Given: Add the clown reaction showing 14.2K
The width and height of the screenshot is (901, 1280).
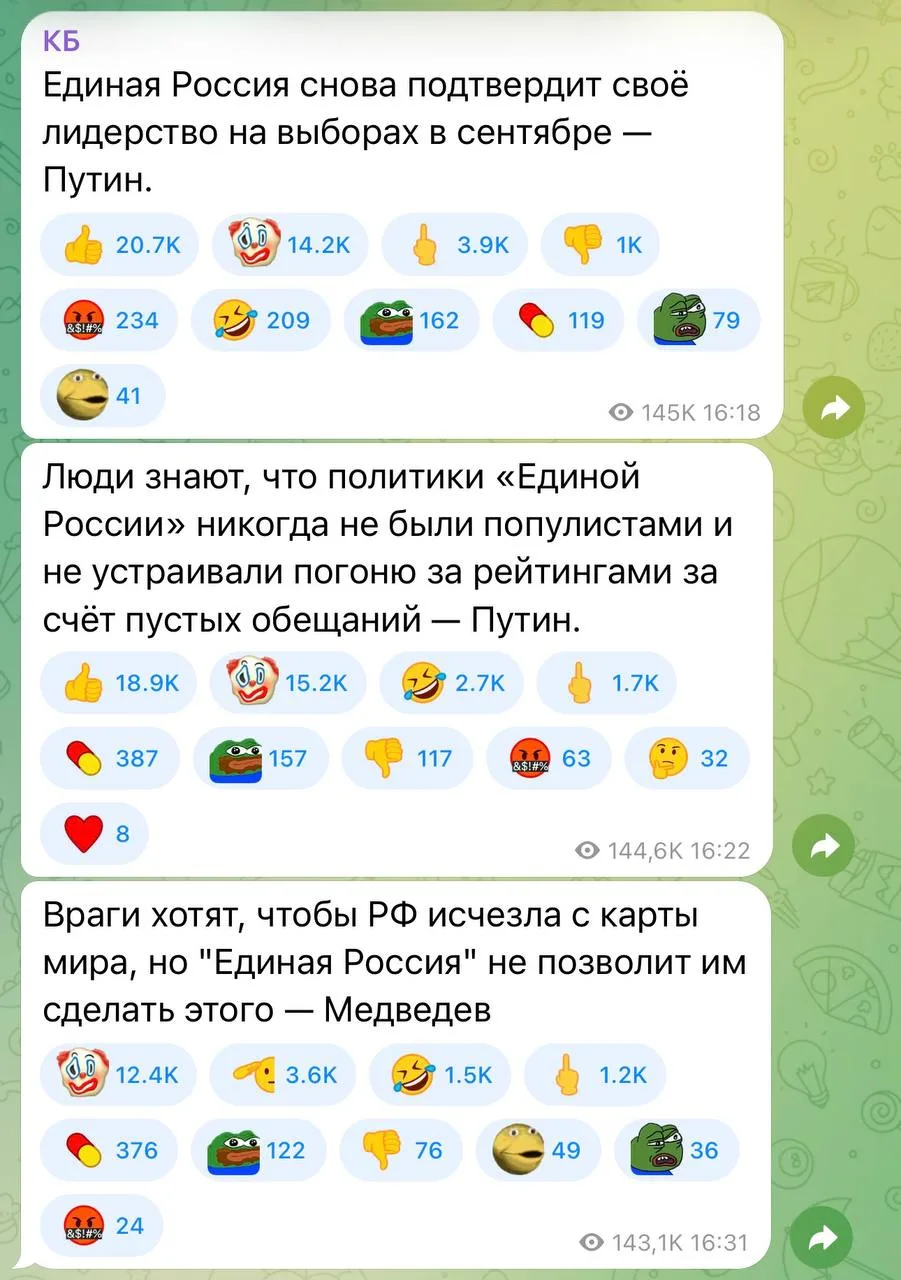Looking at the screenshot, I should tap(289, 245).
